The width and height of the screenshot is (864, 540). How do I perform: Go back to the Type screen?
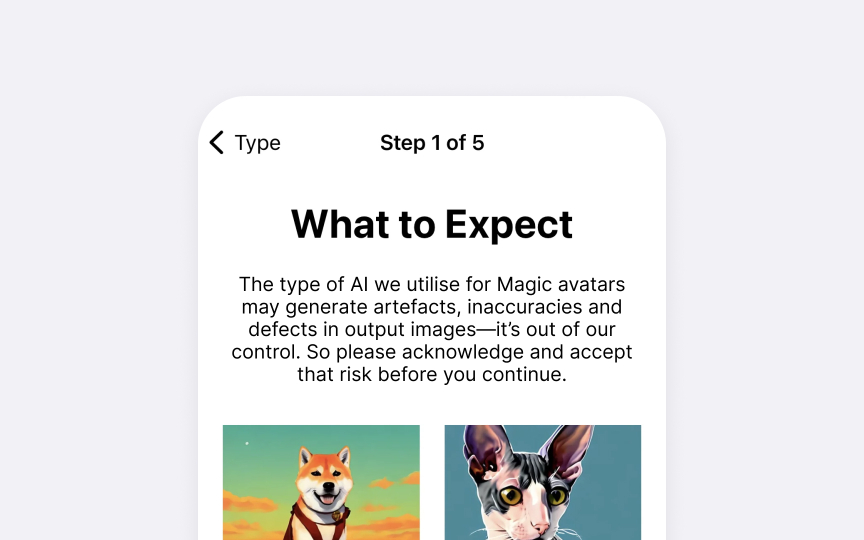[x=244, y=143]
